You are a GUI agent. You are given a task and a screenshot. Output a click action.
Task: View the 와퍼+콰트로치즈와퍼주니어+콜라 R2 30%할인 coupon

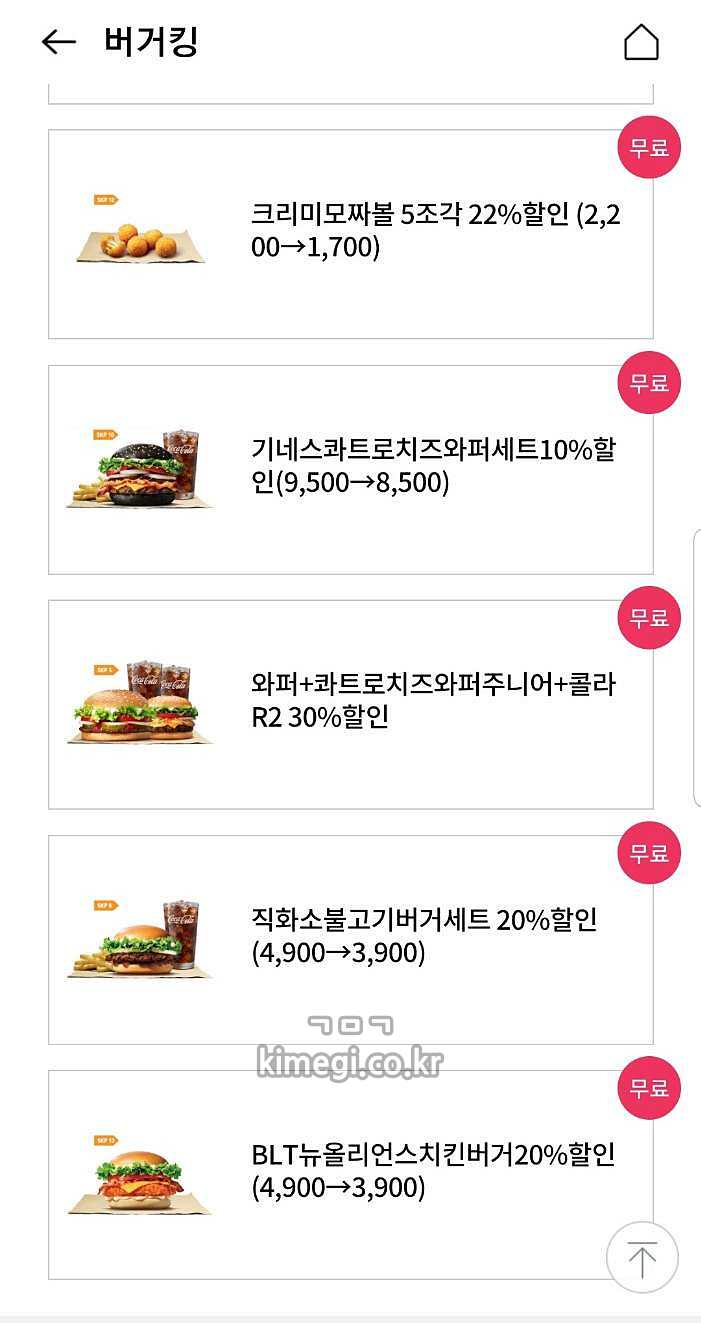tap(350, 704)
